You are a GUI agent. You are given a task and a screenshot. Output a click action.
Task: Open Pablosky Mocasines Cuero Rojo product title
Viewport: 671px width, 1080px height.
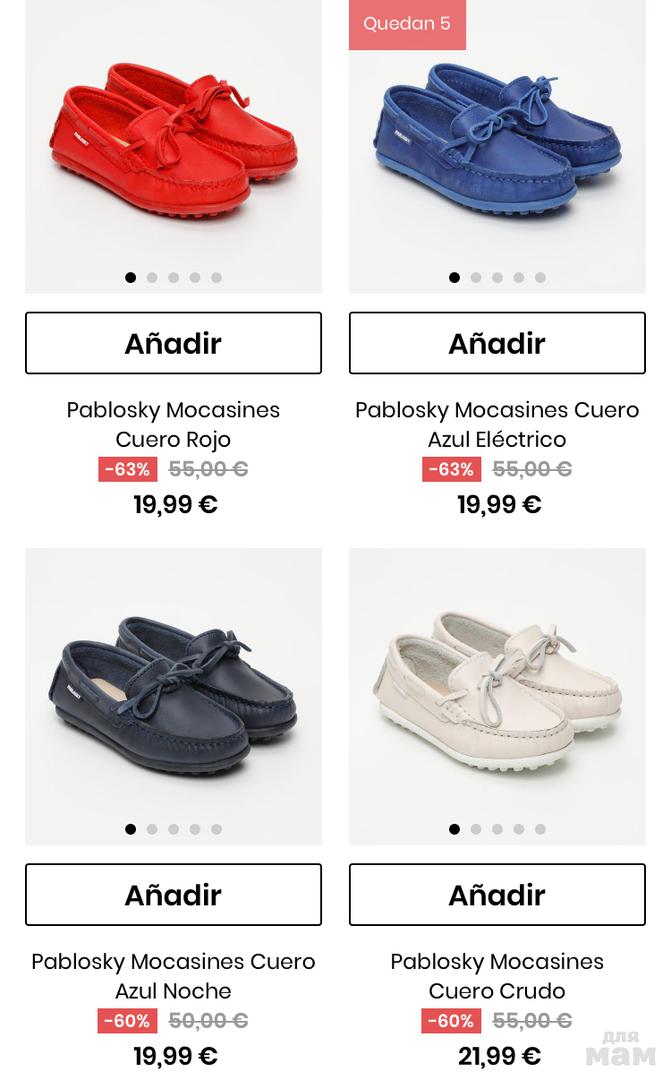tap(173, 424)
